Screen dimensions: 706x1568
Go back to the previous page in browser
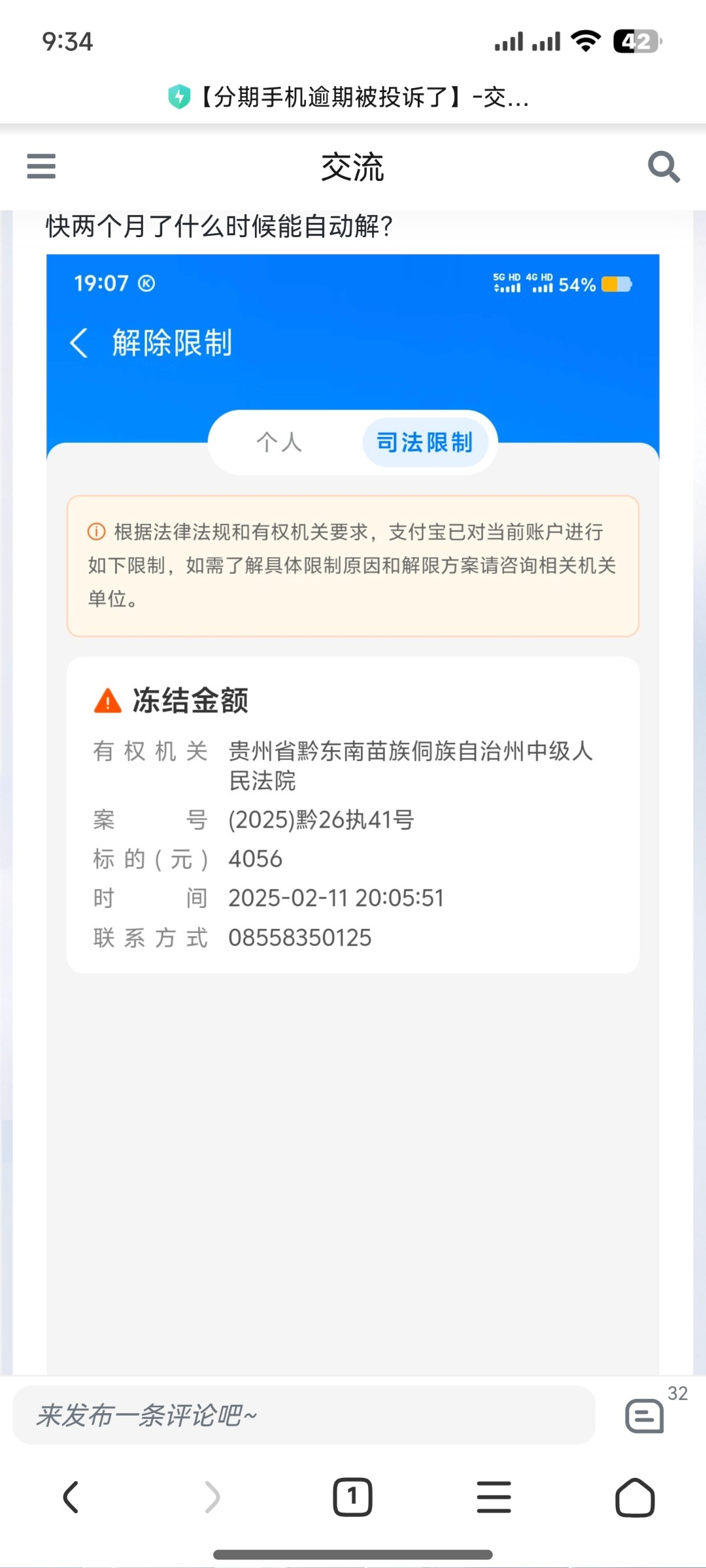point(71,1497)
